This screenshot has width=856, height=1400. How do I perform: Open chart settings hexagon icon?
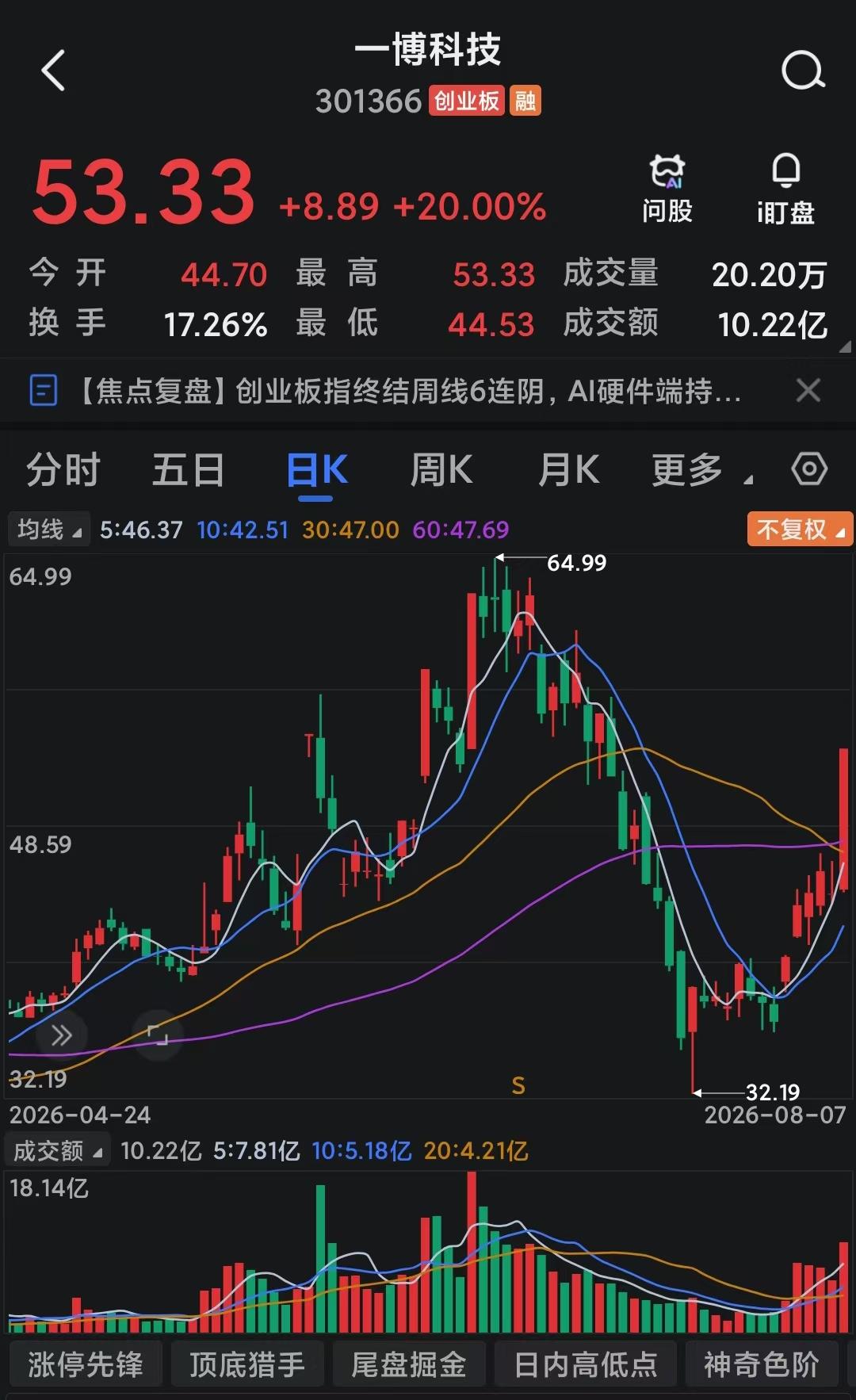pyautogui.click(x=809, y=469)
